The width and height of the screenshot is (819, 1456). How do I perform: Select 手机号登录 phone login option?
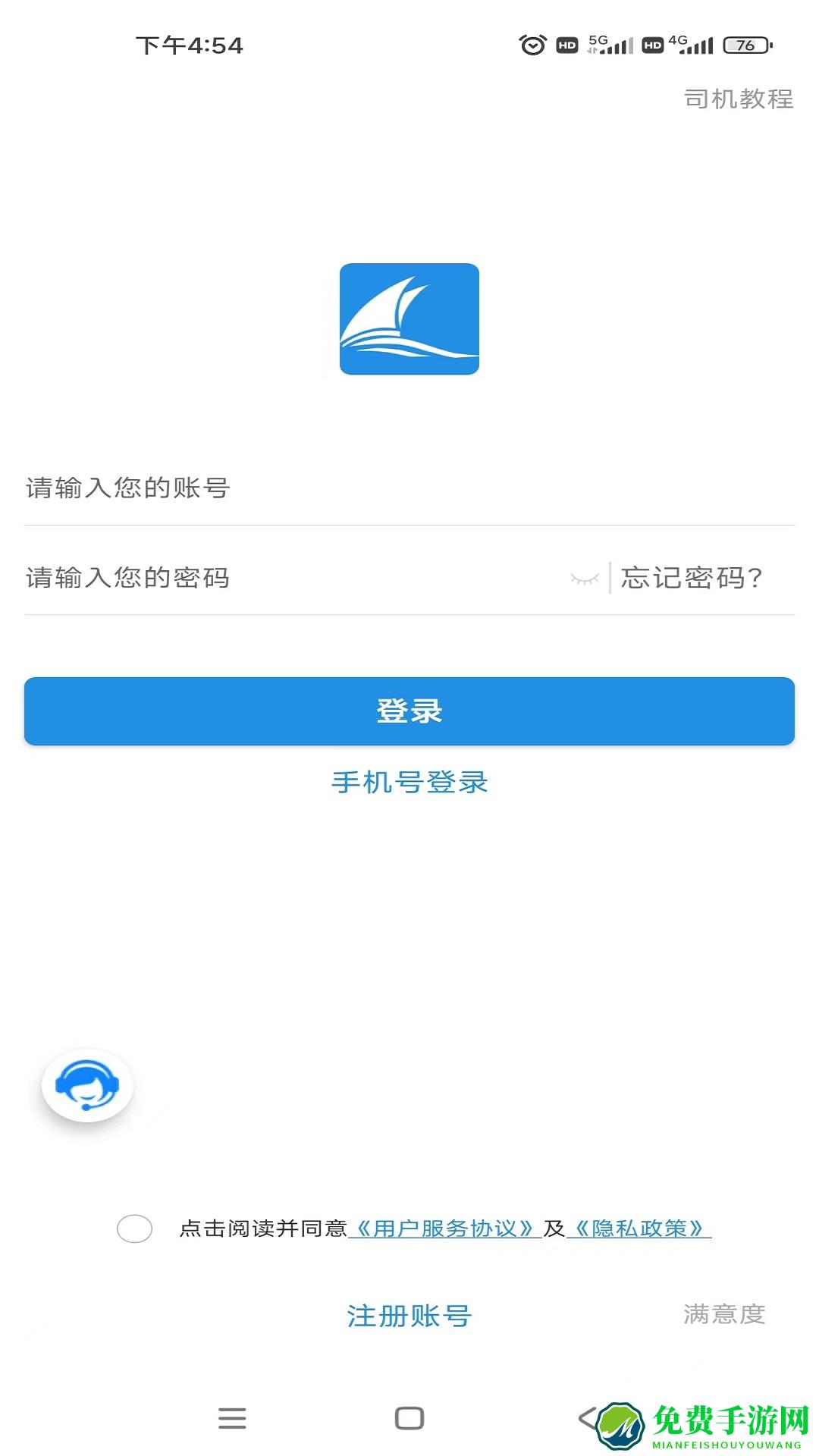coord(409,785)
